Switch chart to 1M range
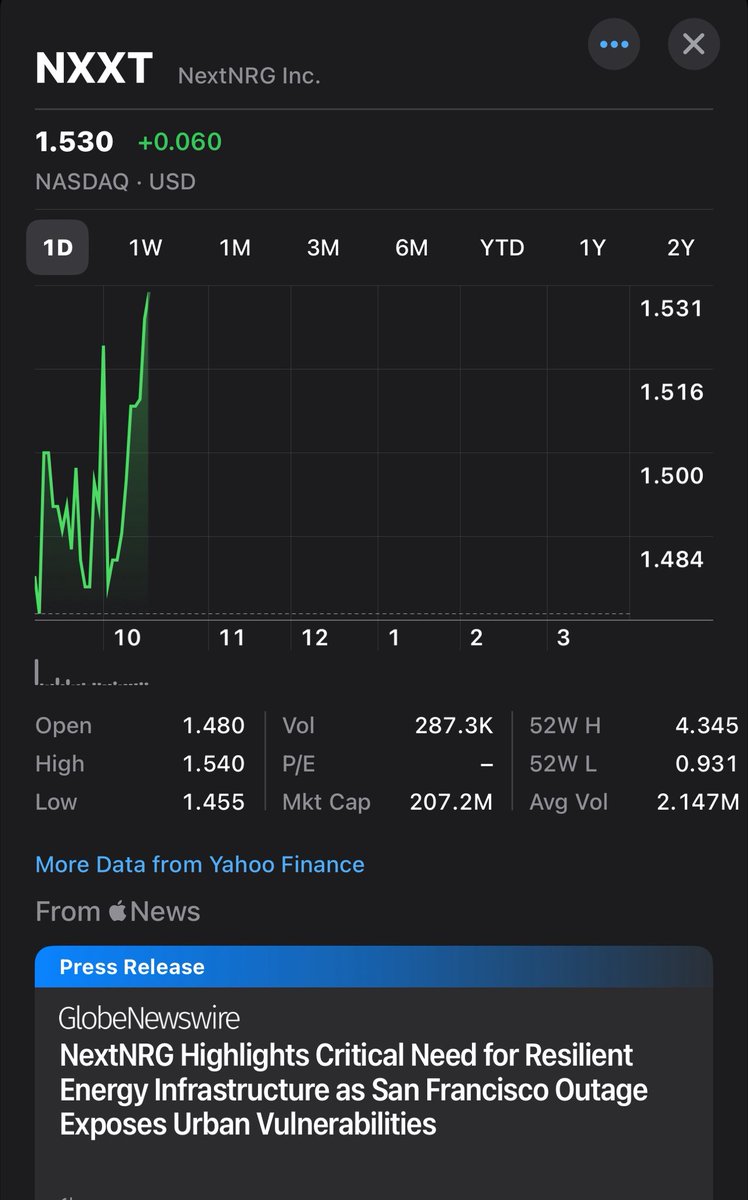748x1200 pixels. tap(234, 247)
